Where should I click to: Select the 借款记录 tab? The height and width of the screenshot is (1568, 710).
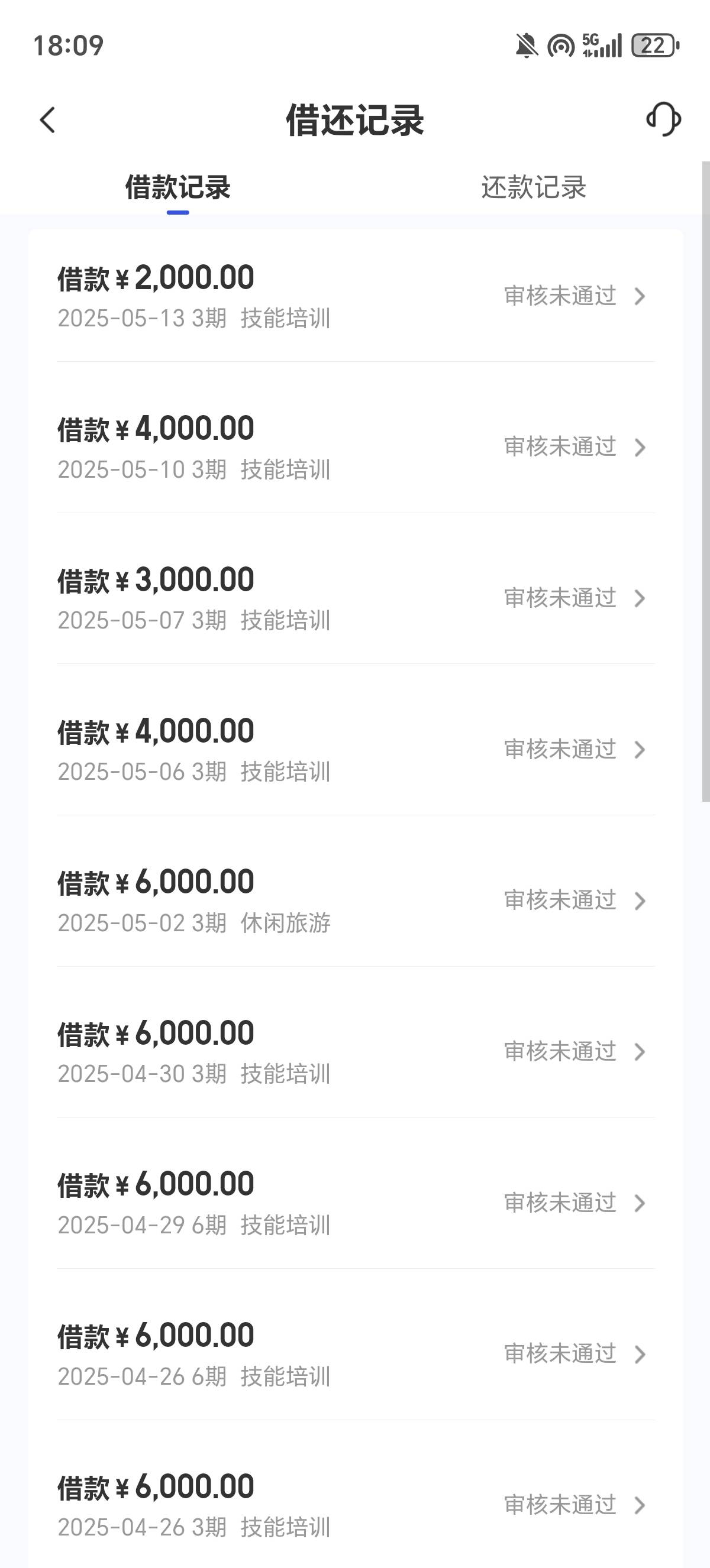[178, 187]
